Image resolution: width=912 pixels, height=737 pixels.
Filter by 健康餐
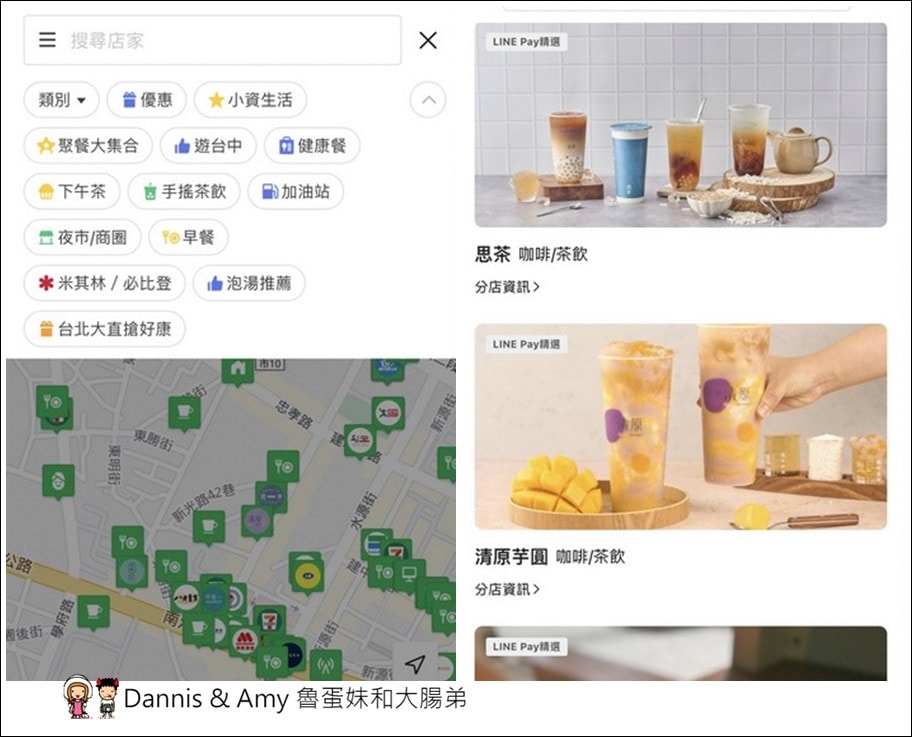click(x=312, y=146)
